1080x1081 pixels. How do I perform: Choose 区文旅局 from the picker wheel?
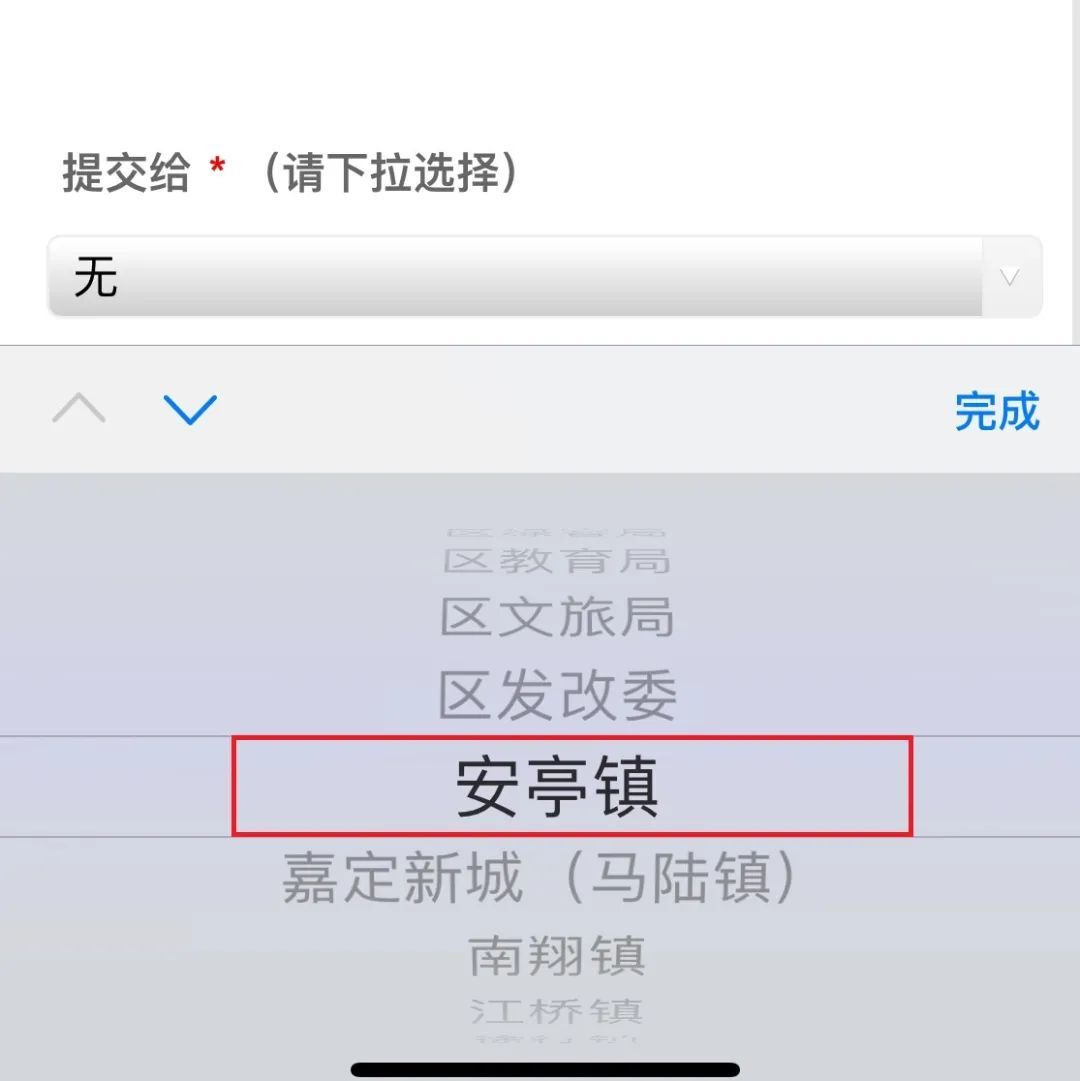pos(557,618)
